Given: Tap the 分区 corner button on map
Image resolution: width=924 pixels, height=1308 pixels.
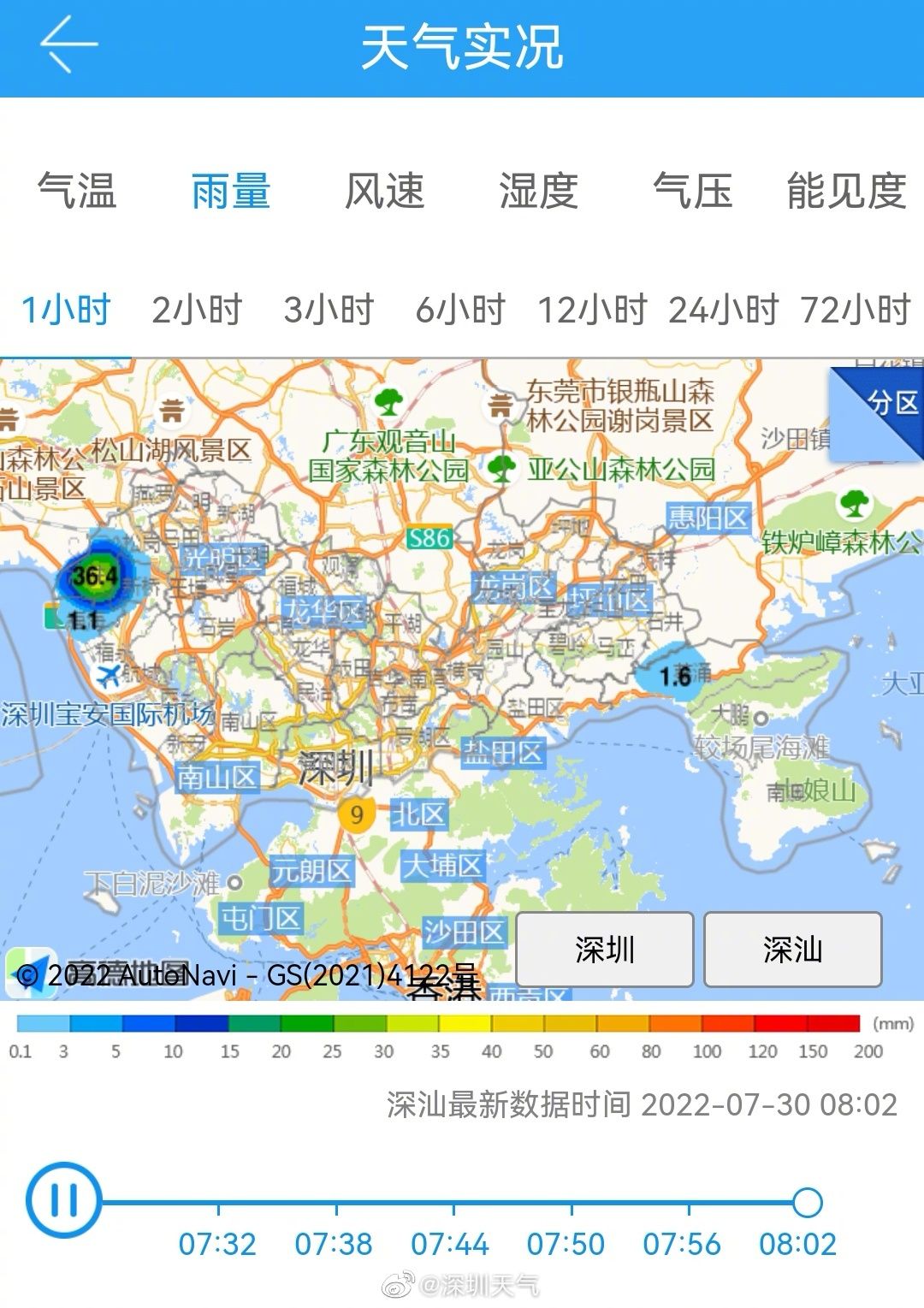Looking at the screenshot, I should click(890, 402).
